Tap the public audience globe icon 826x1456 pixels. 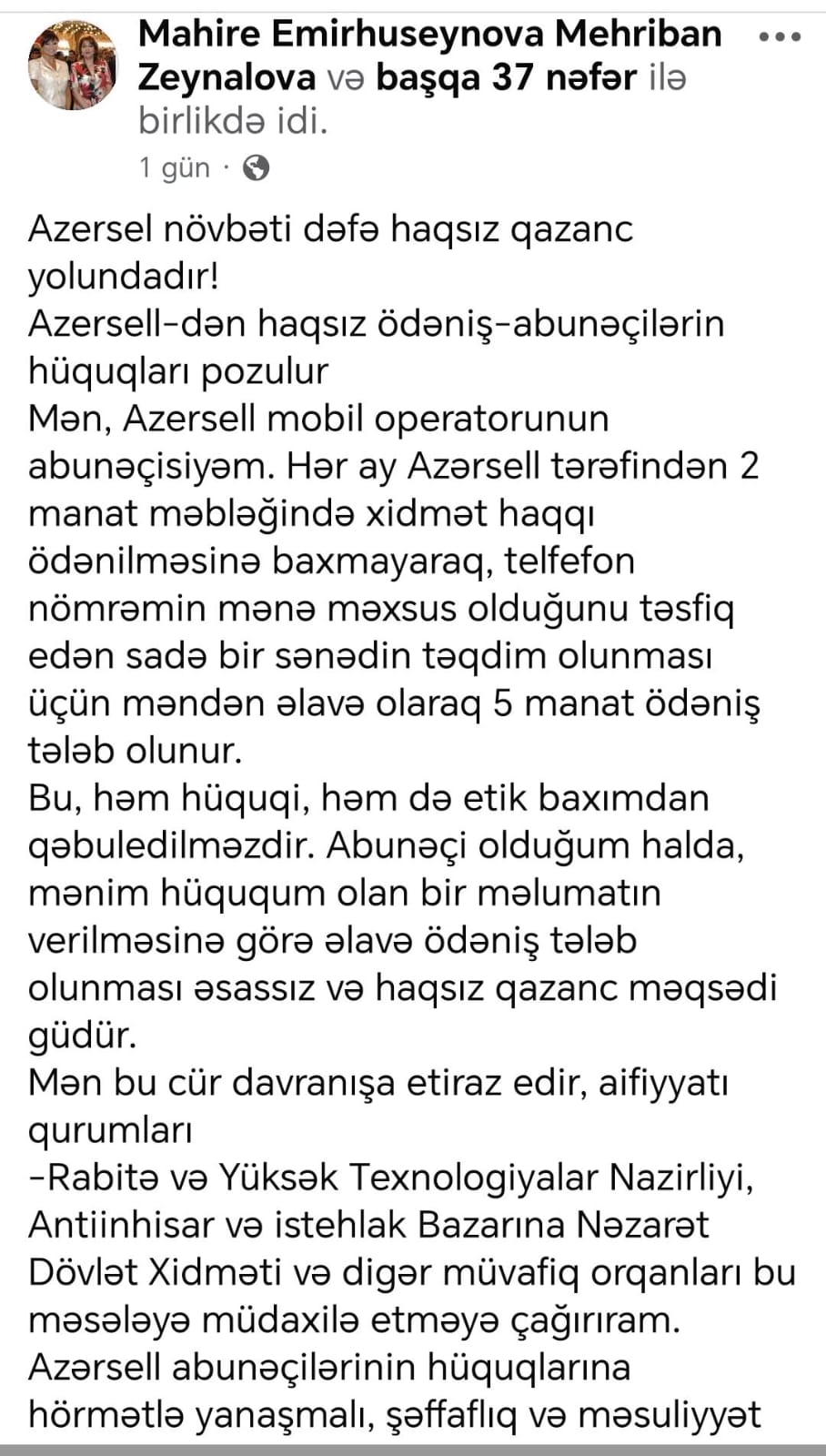(257, 167)
